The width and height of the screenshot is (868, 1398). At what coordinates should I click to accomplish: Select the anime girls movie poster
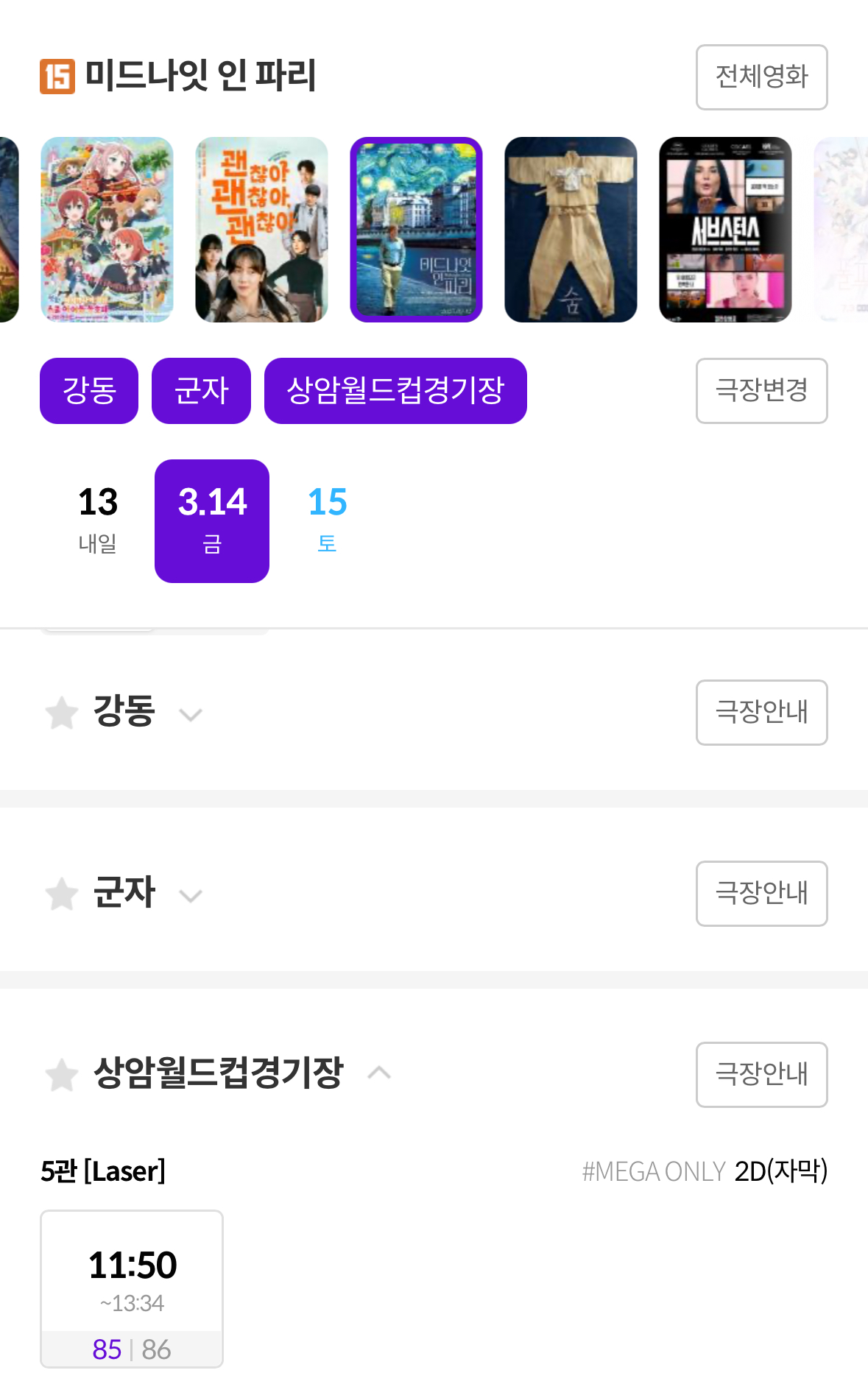pyautogui.click(x=107, y=230)
